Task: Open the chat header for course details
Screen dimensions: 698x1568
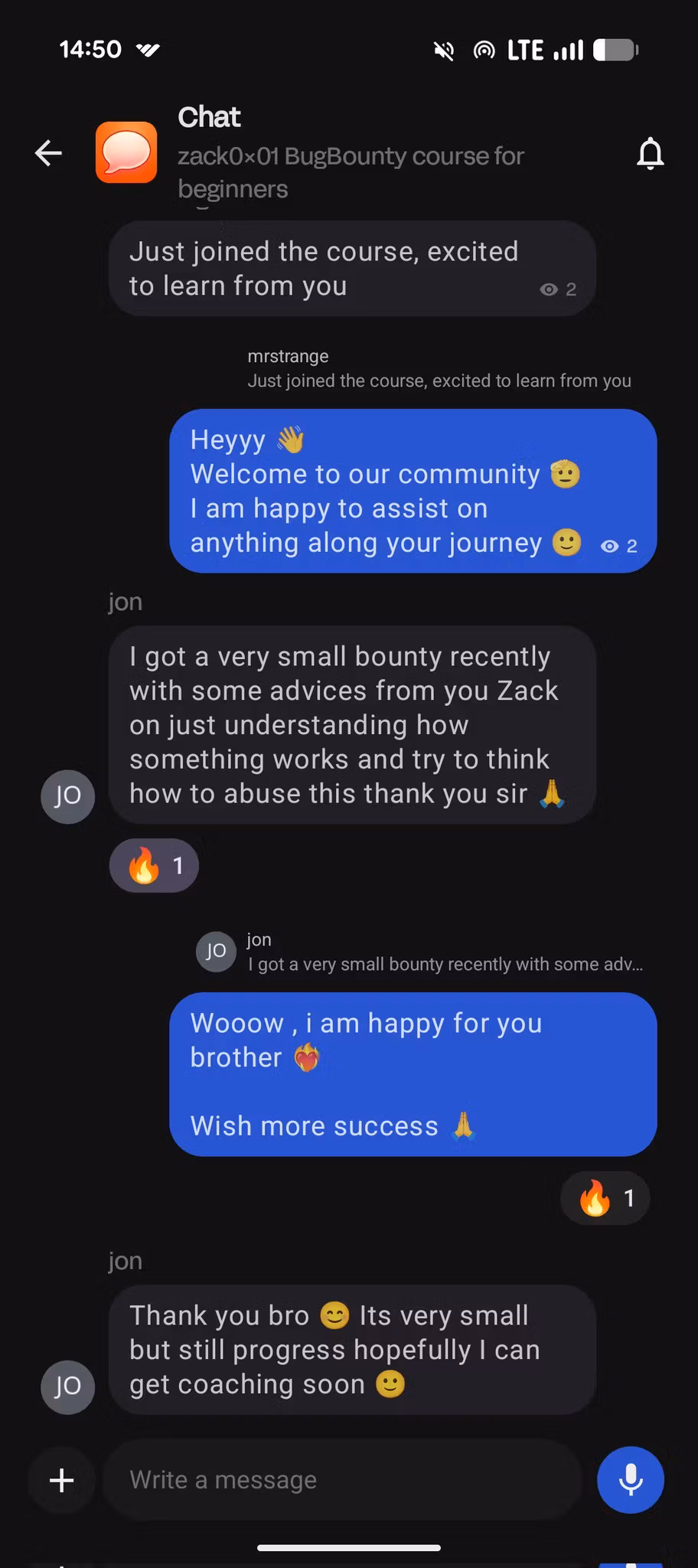Action: point(351,153)
